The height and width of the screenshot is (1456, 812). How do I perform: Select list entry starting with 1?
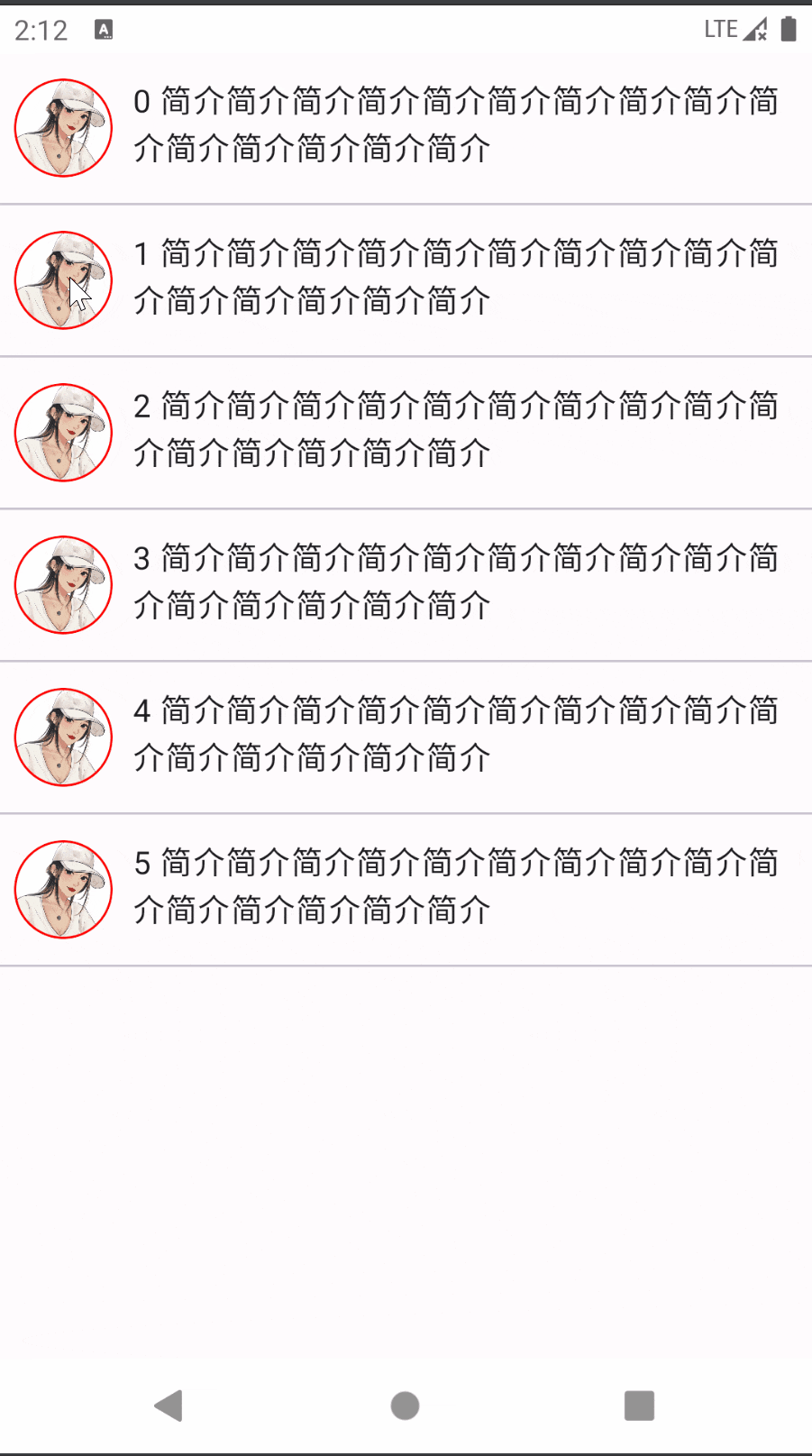coord(406,278)
